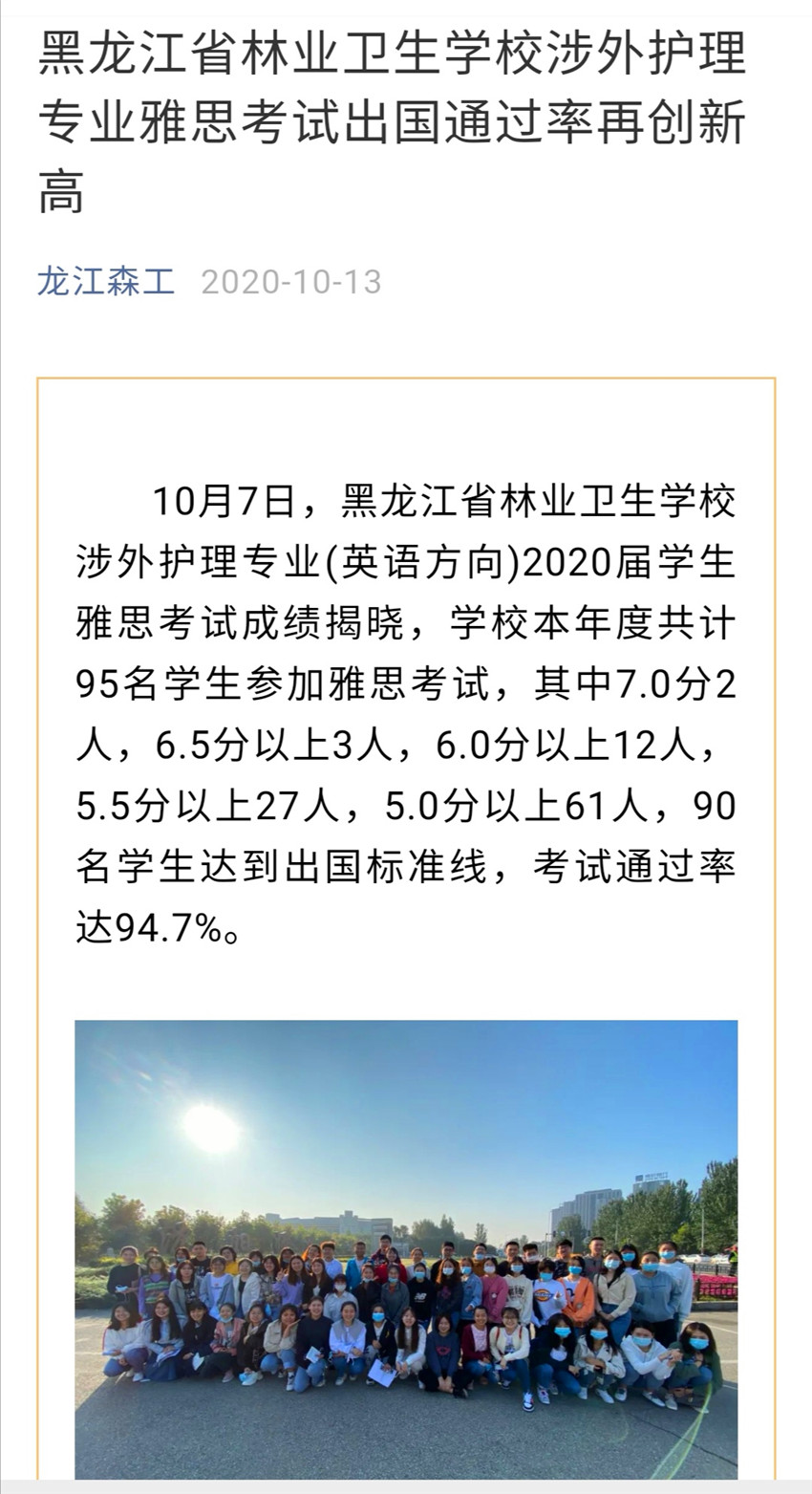
Task: Open the 龙江森工 account link
Action: [x=106, y=281]
